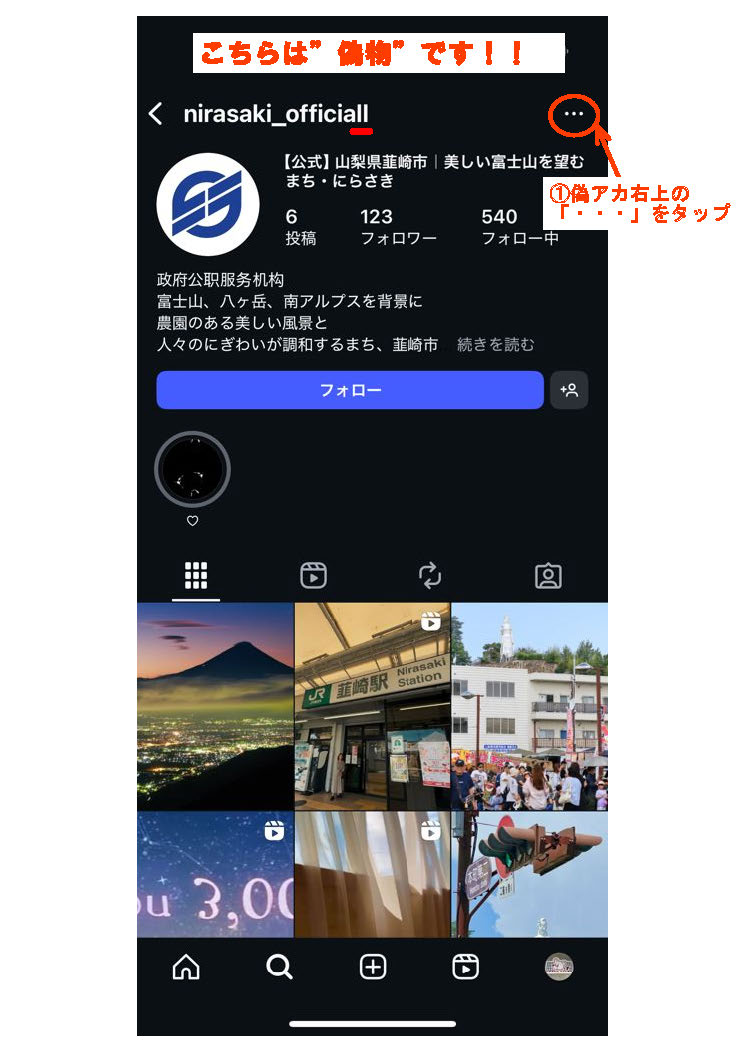Go back using the arrow beside nirasaki_officiall
The width and height of the screenshot is (745, 1053).
pos(156,114)
